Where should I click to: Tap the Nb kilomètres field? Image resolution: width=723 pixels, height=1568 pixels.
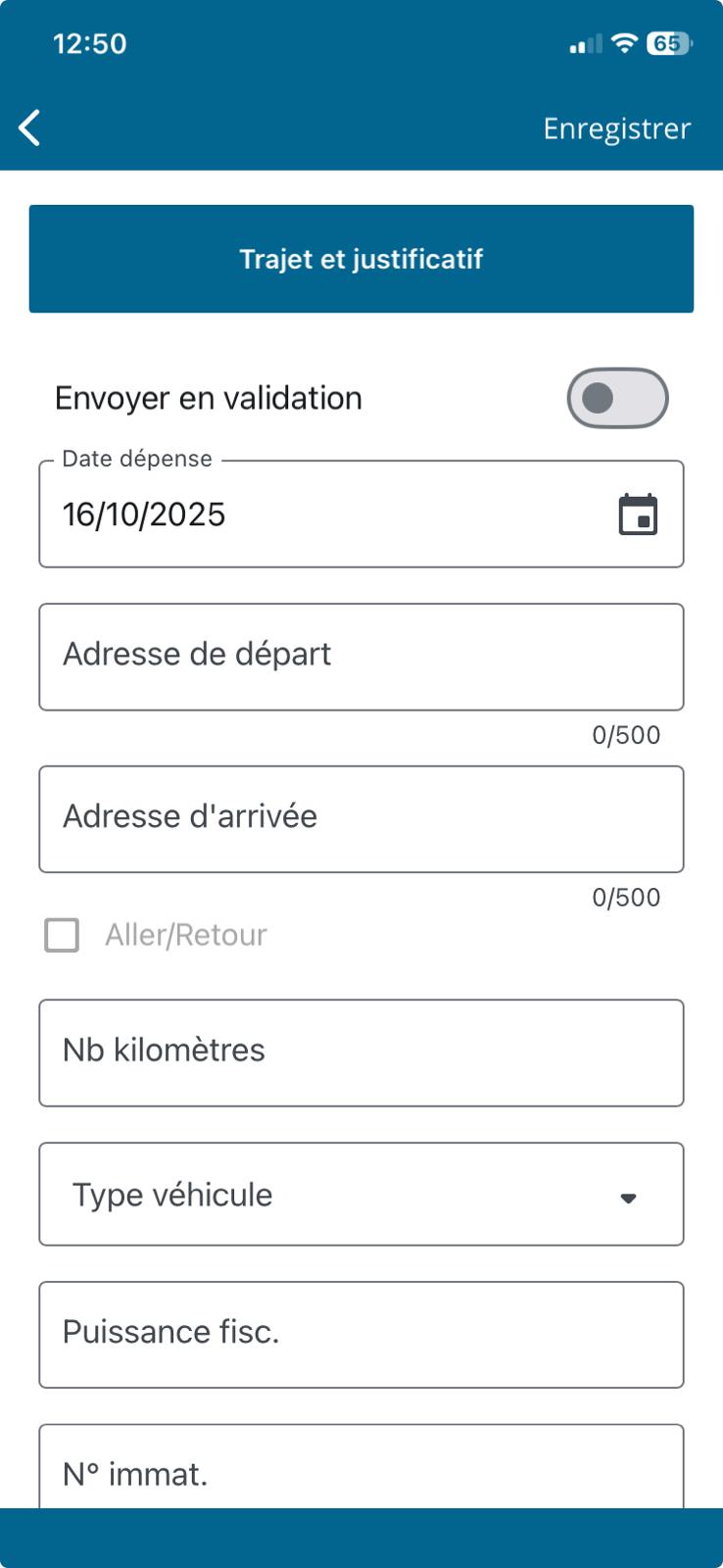point(361,1053)
